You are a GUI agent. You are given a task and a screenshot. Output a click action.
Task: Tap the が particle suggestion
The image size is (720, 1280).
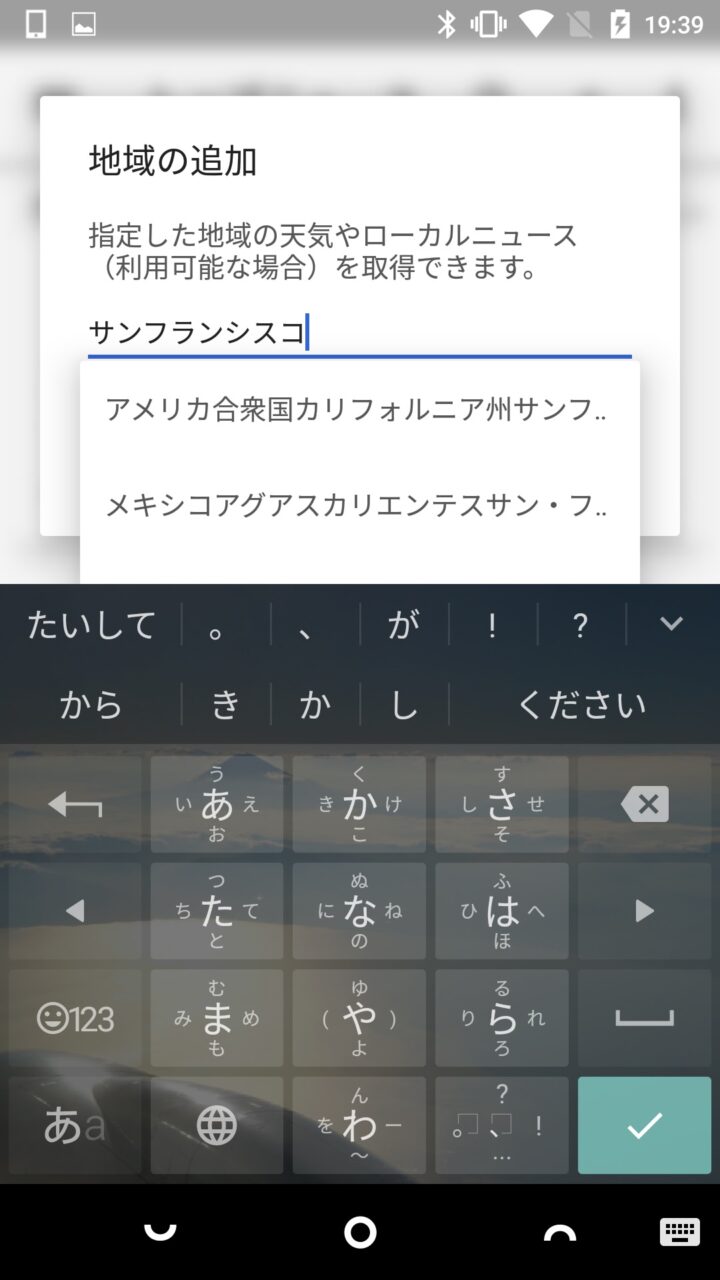coord(403,625)
